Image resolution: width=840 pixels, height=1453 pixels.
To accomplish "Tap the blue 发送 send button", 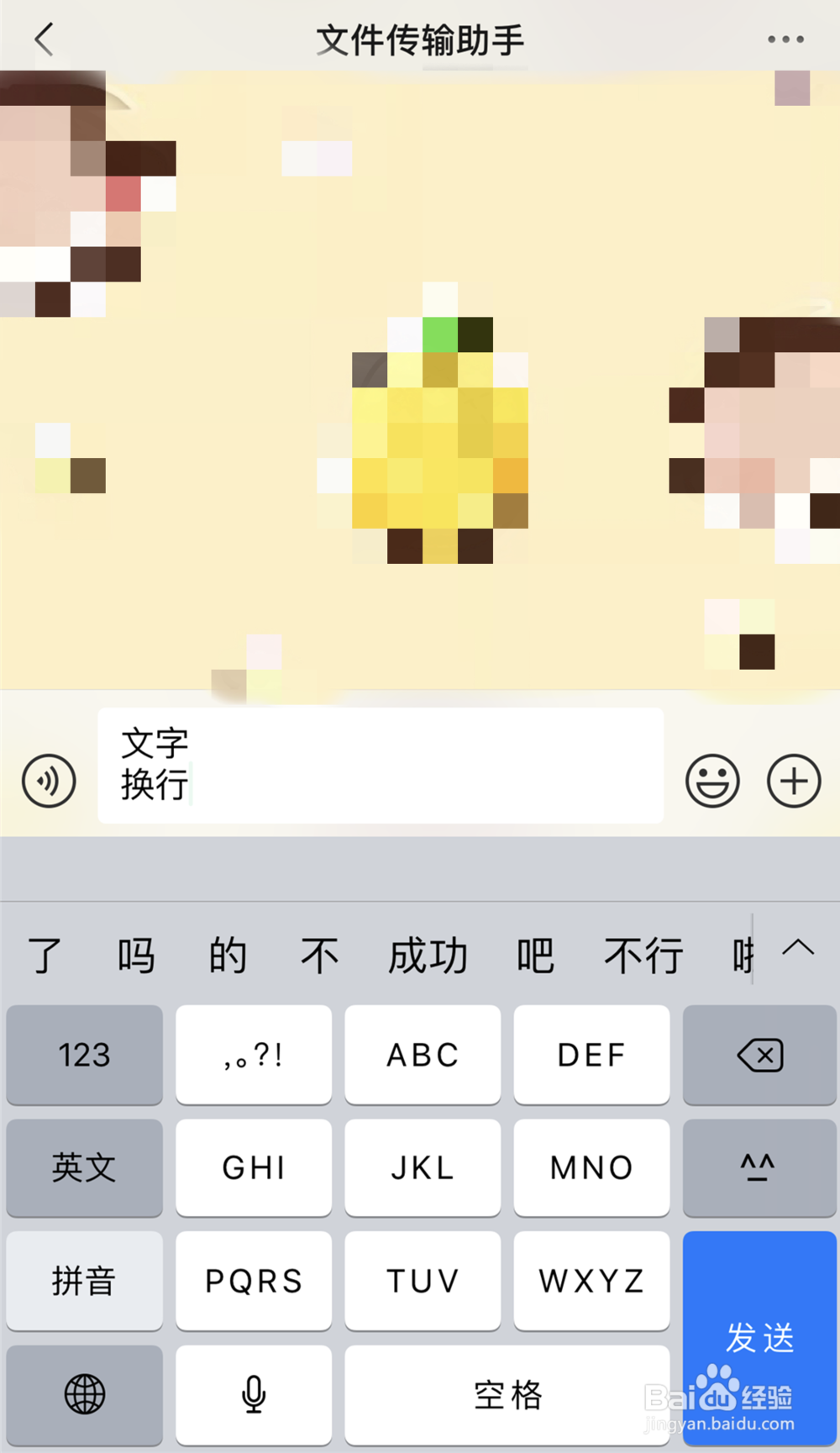I will pos(759,1338).
